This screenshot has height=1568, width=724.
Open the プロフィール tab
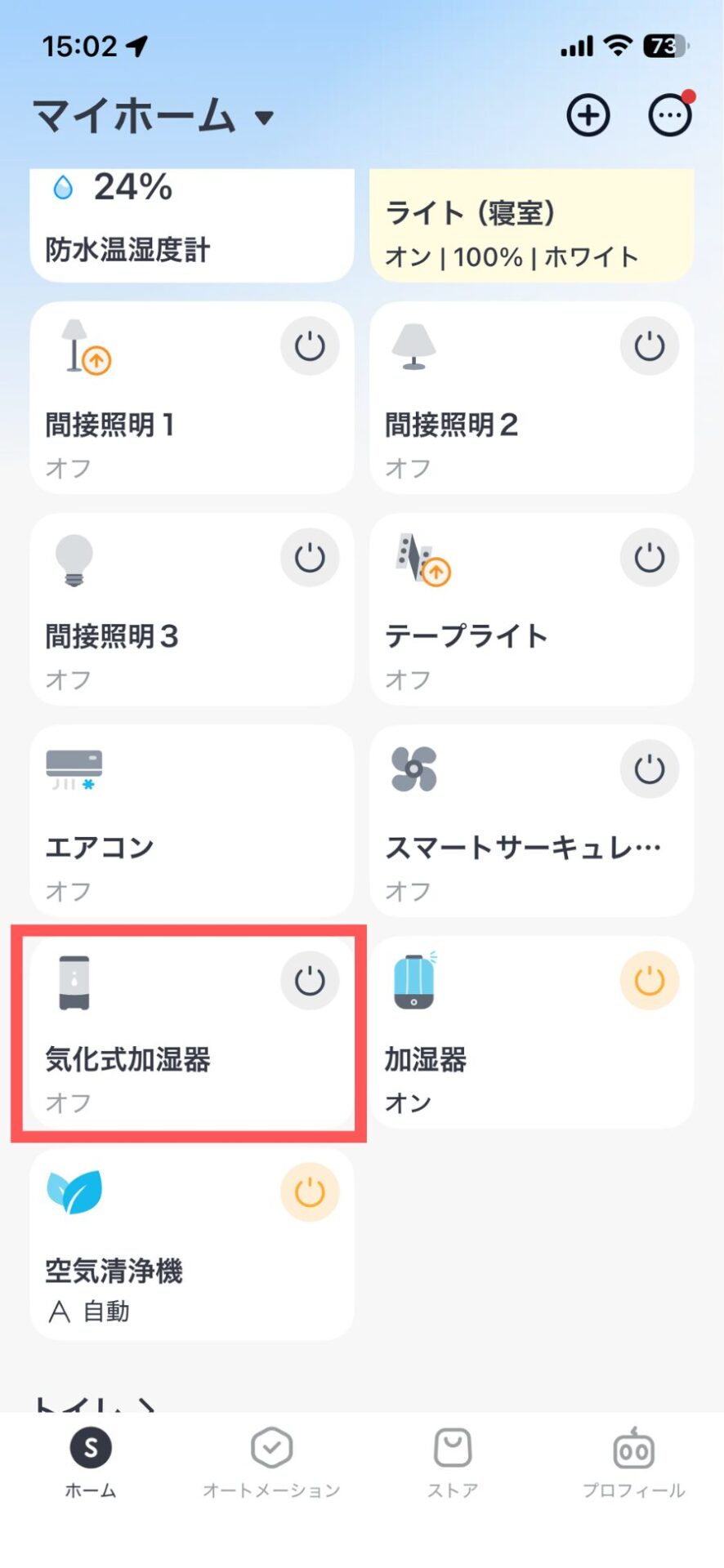[x=633, y=1463]
